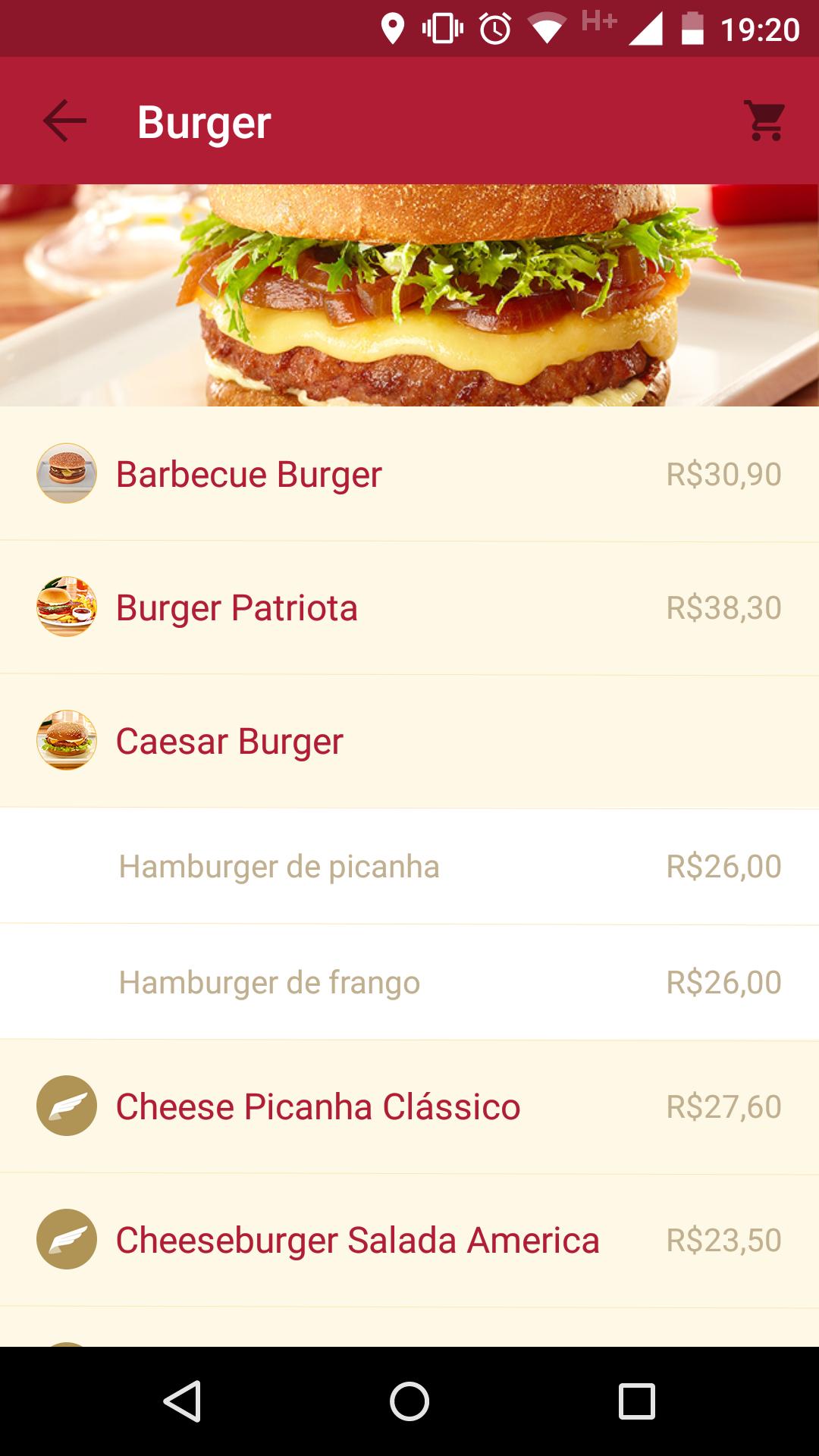Screen dimensions: 819x1456
Task: Click the wing icon next to Cheese Picanha Clássico
Action: (66, 1106)
